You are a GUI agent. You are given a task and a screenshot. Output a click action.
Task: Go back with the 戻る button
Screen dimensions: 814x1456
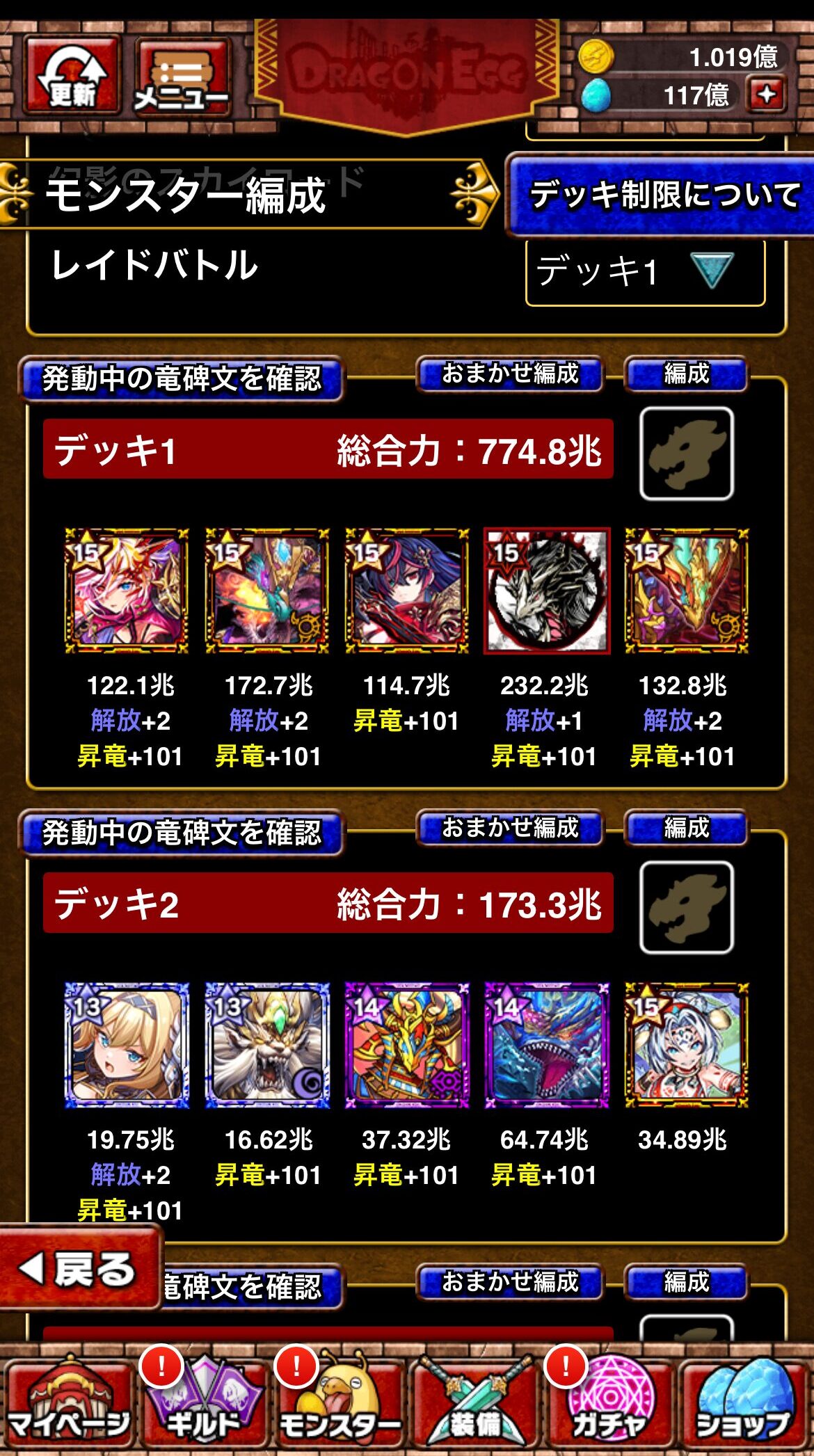click(x=79, y=1269)
